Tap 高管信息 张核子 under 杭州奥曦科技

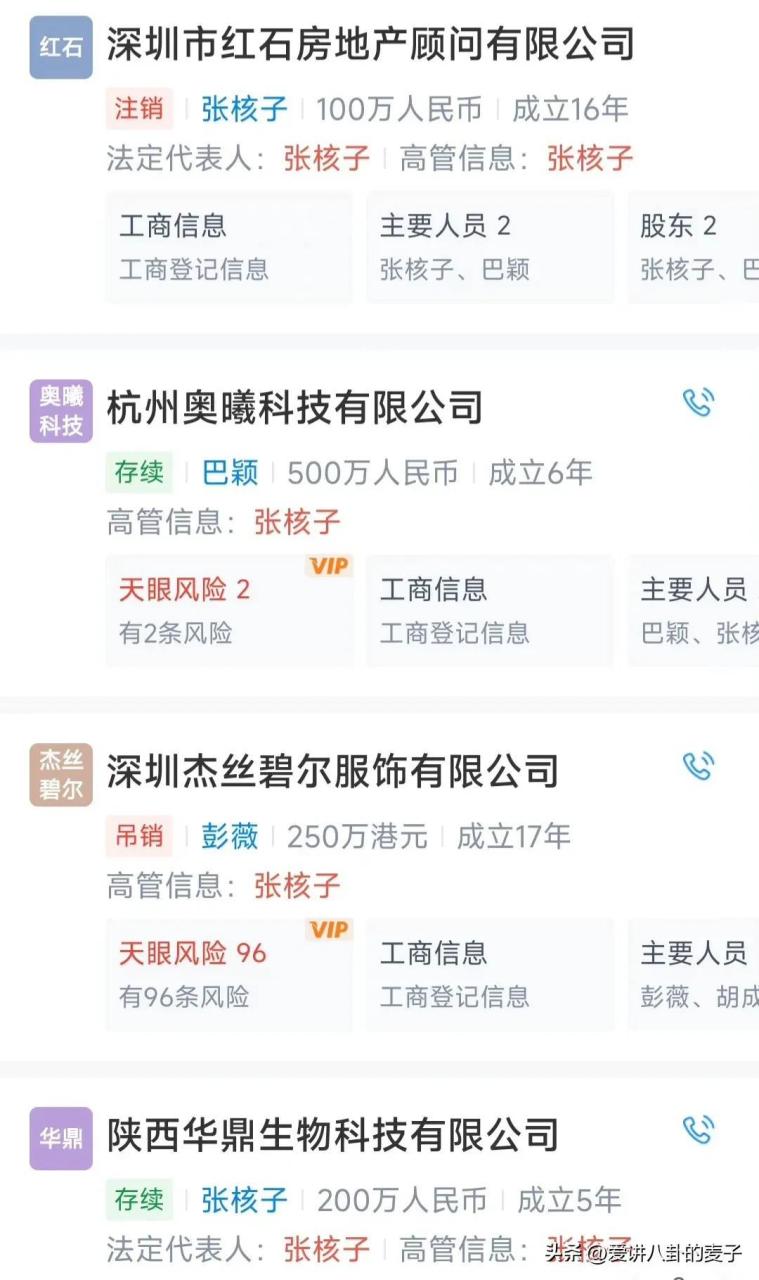coord(297,522)
